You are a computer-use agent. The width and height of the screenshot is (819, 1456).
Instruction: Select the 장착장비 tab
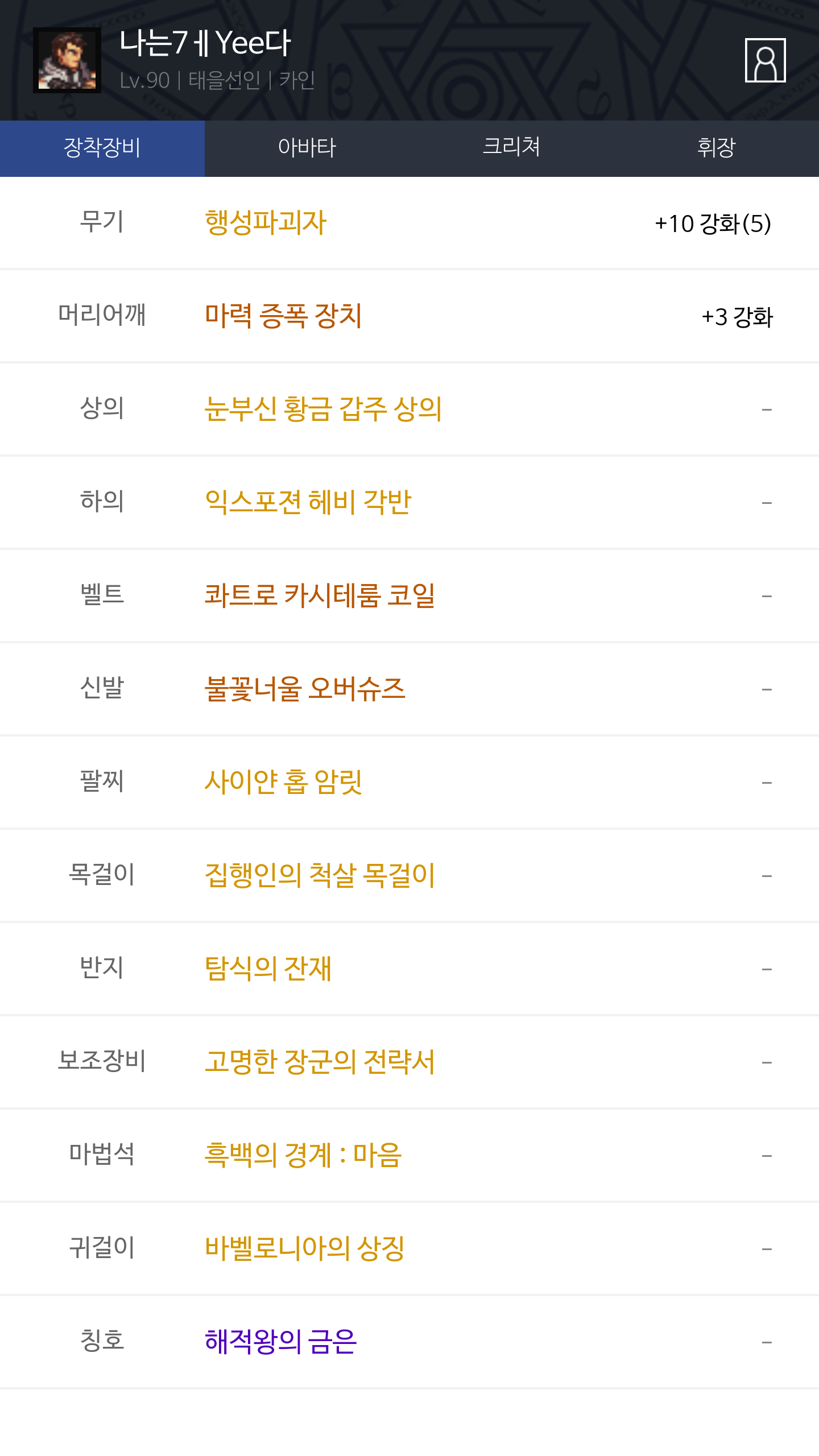[x=102, y=148]
